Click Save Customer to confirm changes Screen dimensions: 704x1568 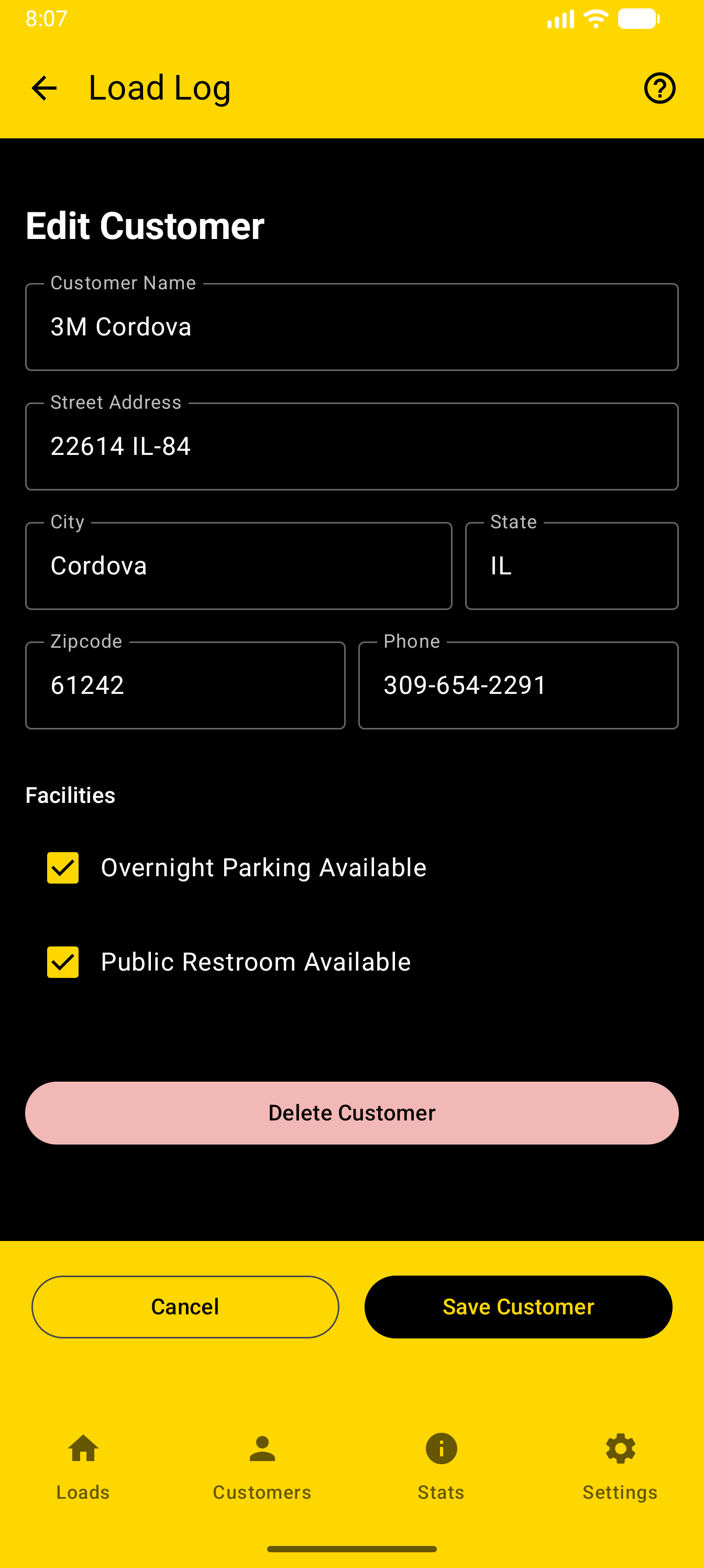coord(518,1306)
